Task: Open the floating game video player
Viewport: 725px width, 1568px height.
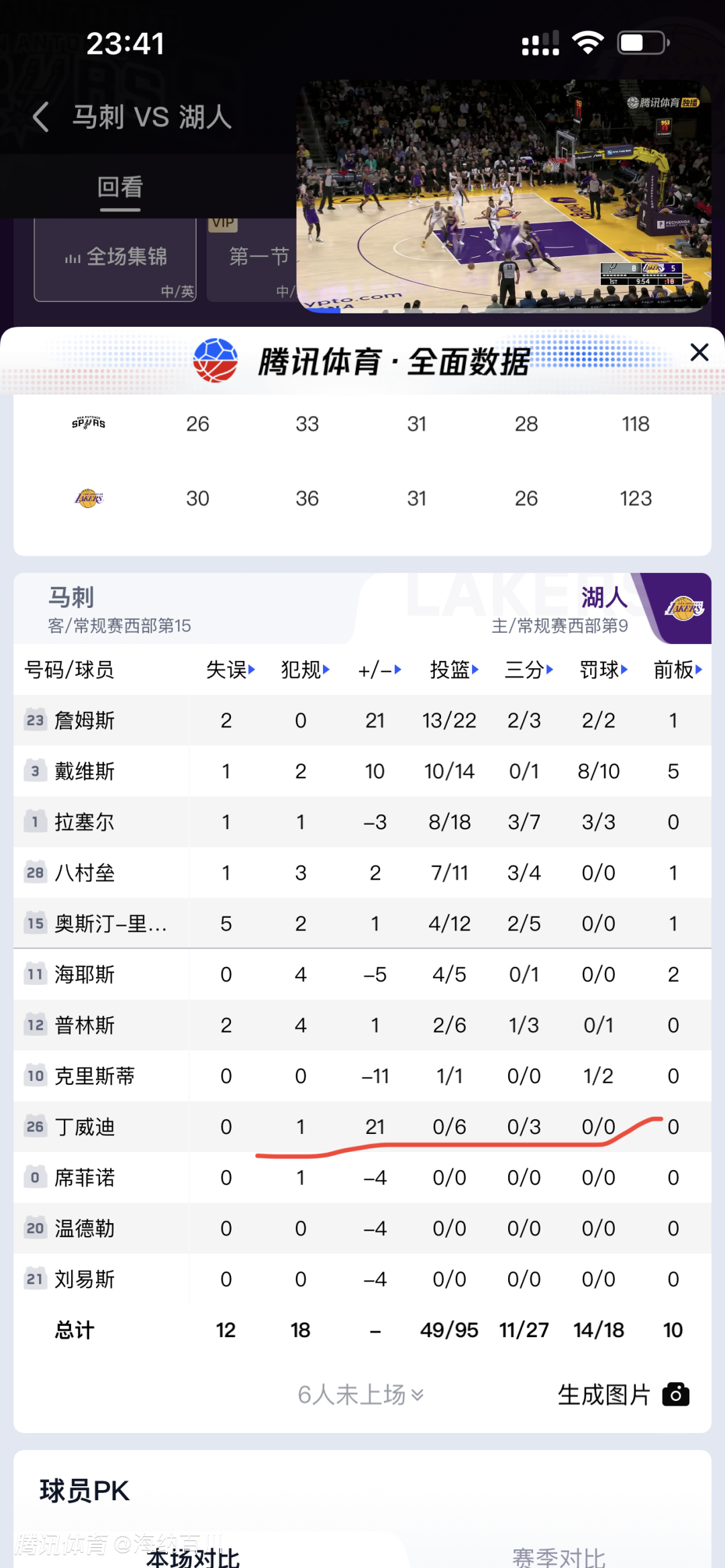Action: [503, 196]
